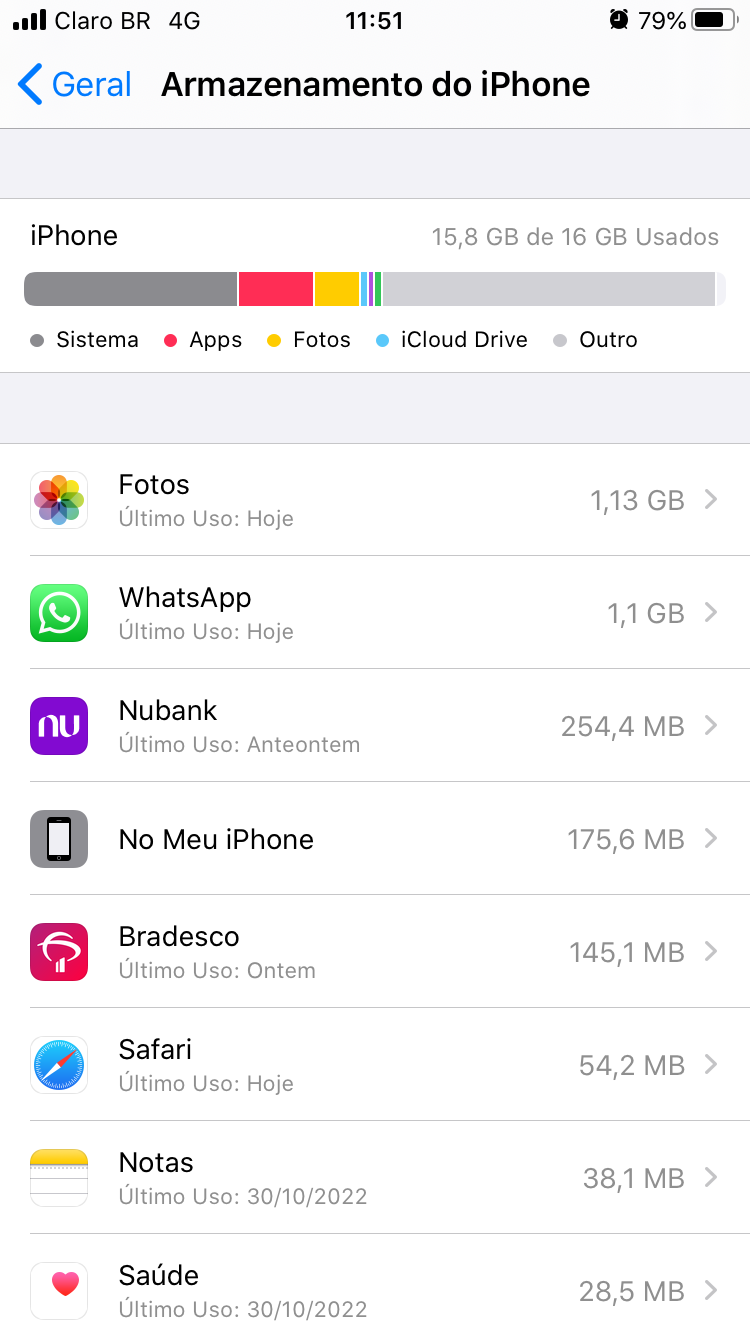Viewport: 750px width, 1334px height.
Task: Open No Meu iPhone storage row
Action: 375,839
